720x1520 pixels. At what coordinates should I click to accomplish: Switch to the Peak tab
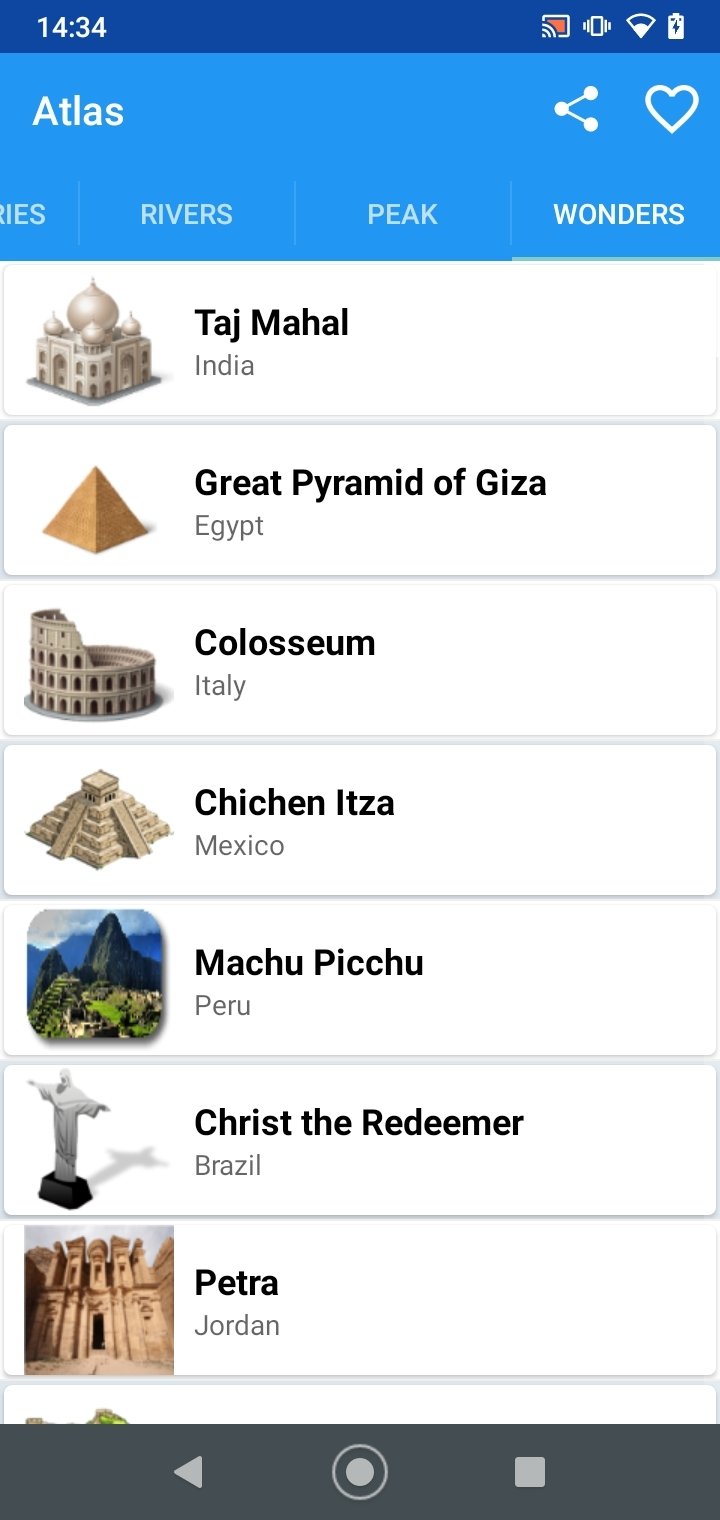coord(402,214)
